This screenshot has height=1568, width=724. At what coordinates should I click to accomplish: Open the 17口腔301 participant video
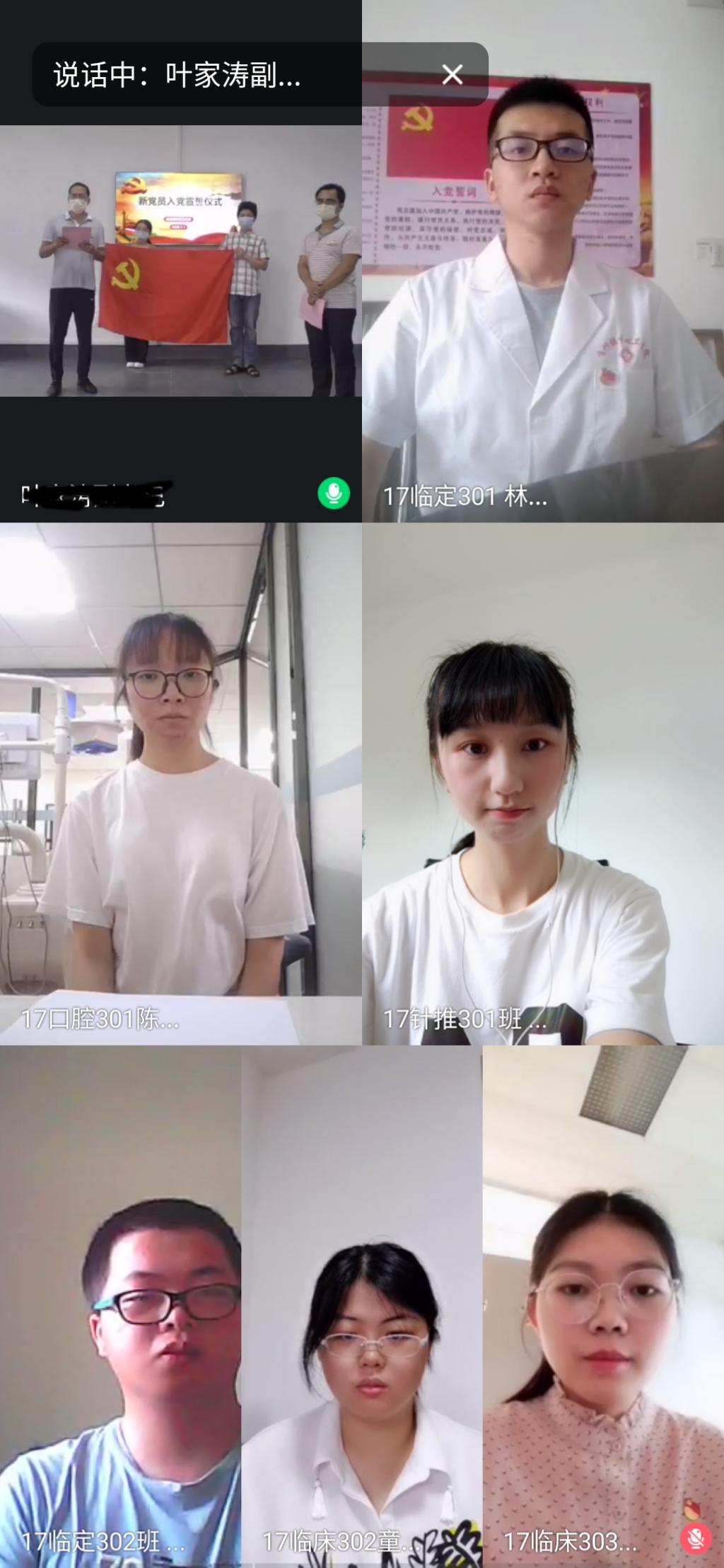180,785
